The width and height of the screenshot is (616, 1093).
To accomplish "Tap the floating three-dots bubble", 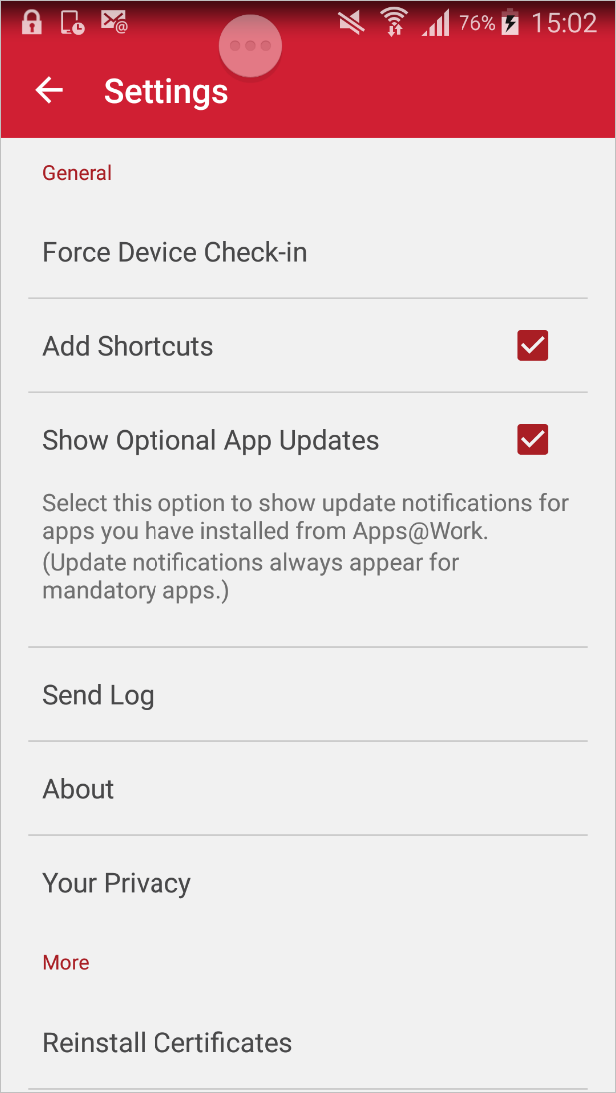I will coord(250,46).
